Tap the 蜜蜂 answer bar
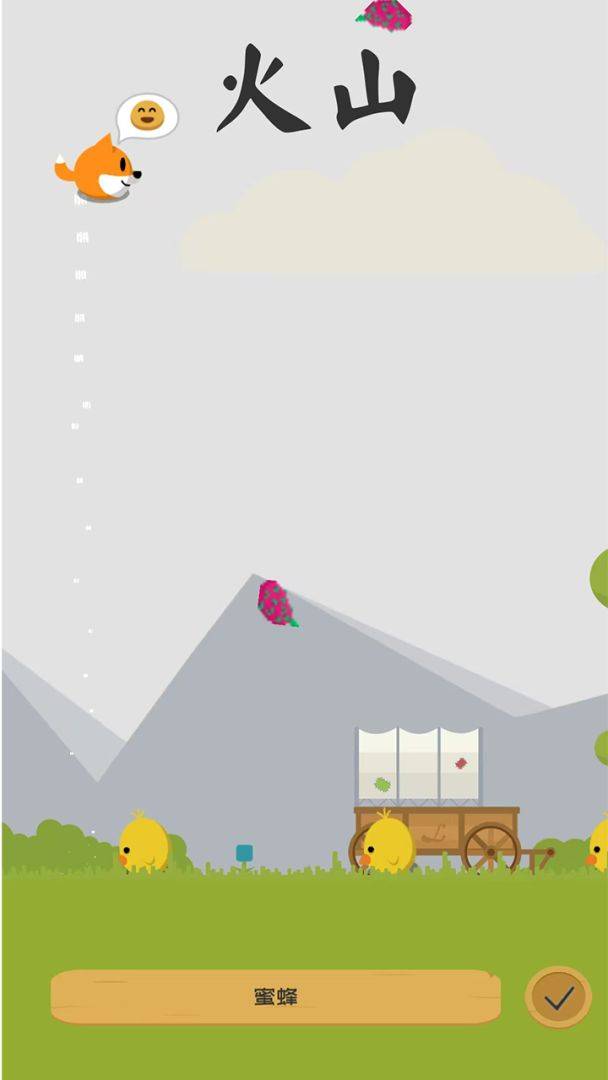 pyautogui.click(x=275, y=997)
